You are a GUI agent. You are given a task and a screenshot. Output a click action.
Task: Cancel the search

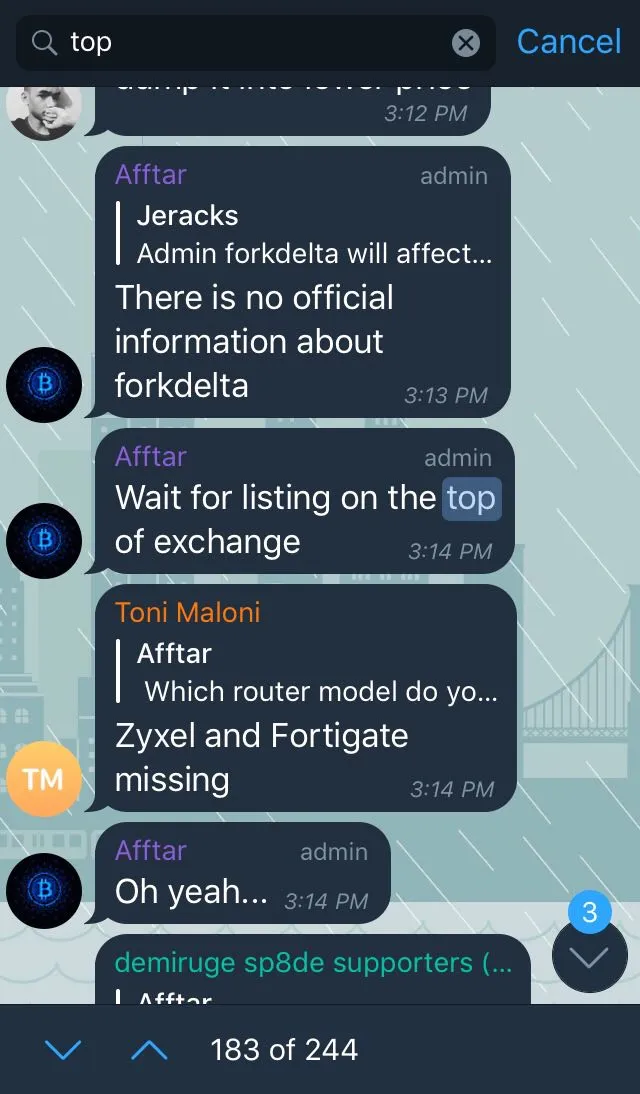coord(568,42)
